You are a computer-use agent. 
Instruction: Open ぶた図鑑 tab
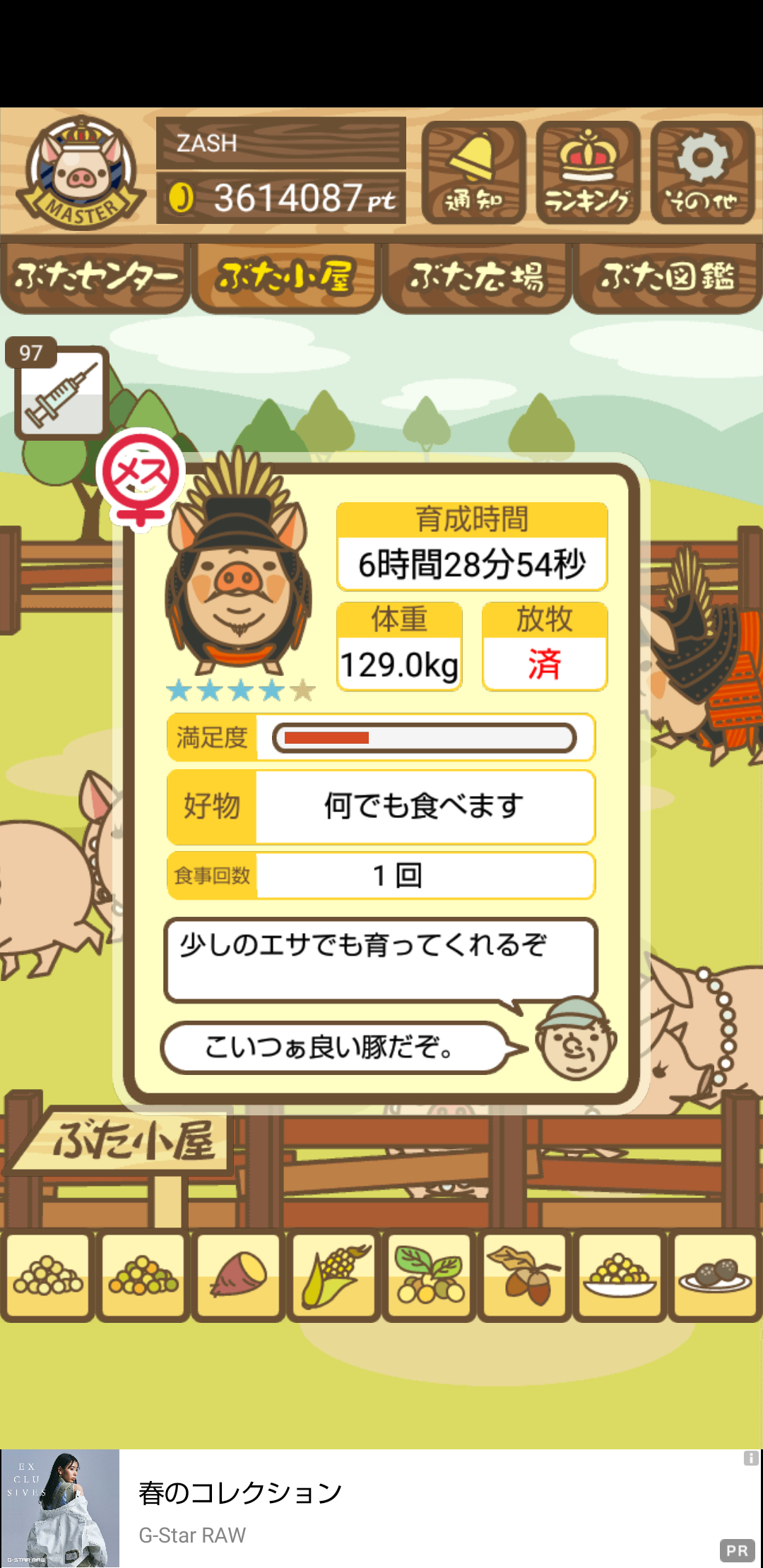[668, 278]
